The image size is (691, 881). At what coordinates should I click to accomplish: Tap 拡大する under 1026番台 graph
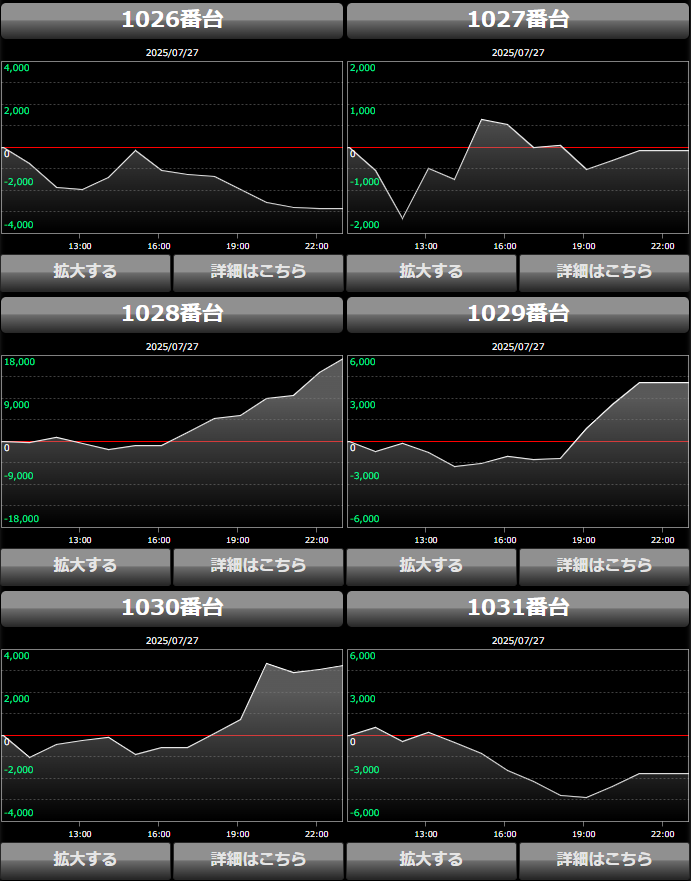click(86, 271)
